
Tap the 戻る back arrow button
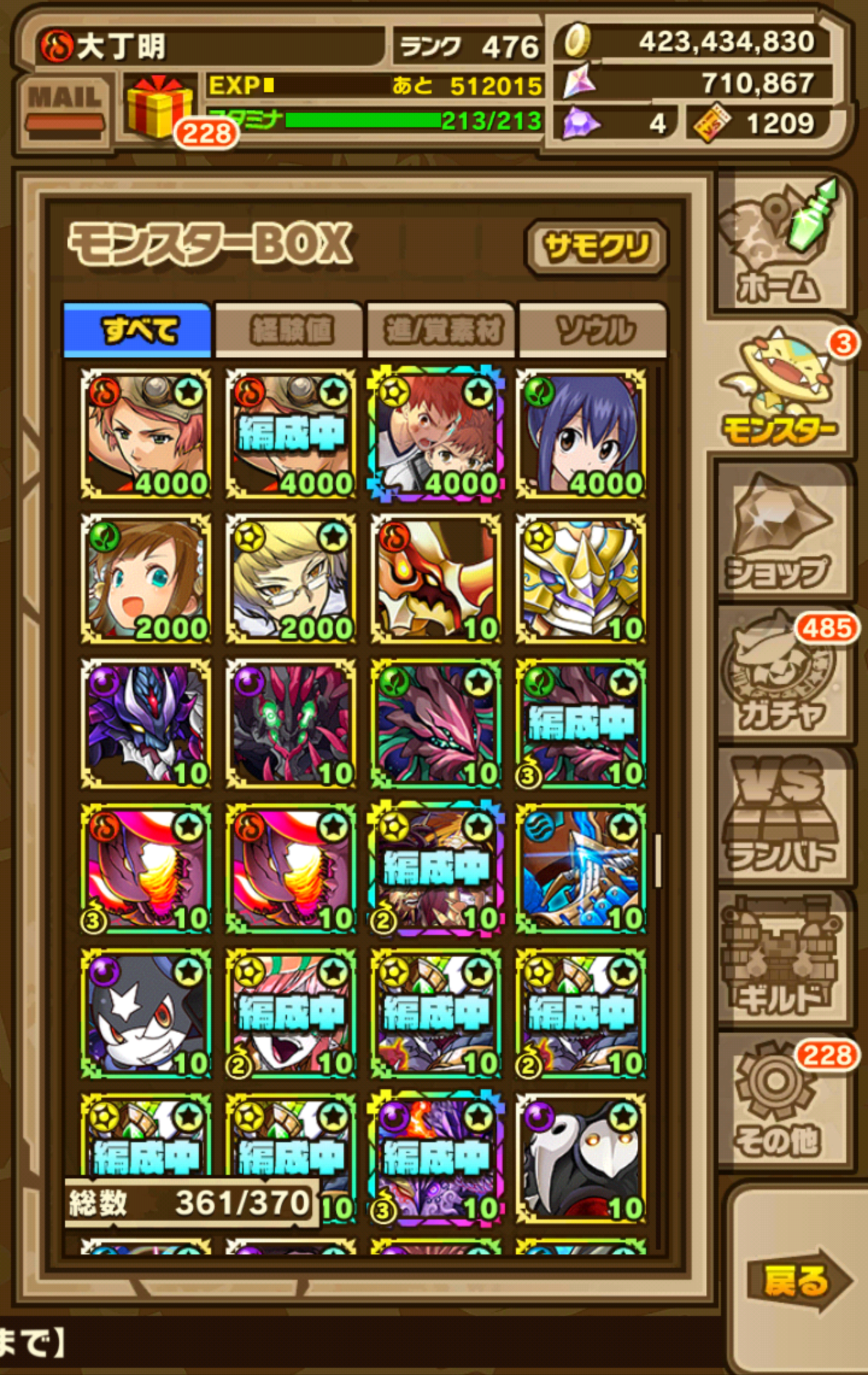(x=796, y=1281)
